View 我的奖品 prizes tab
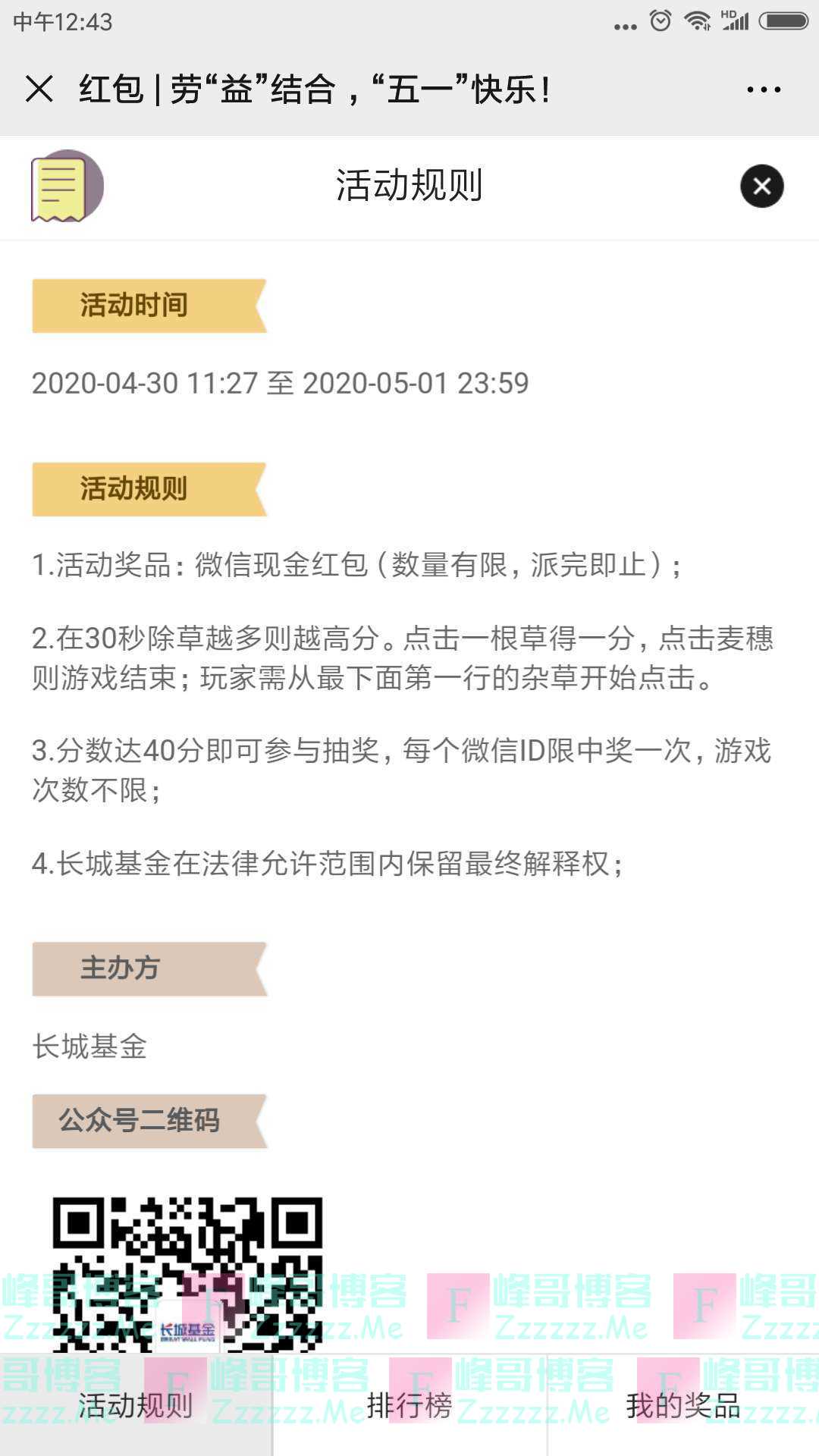The width and height of the screenshot is (819, 1456). click(682, 1406)
